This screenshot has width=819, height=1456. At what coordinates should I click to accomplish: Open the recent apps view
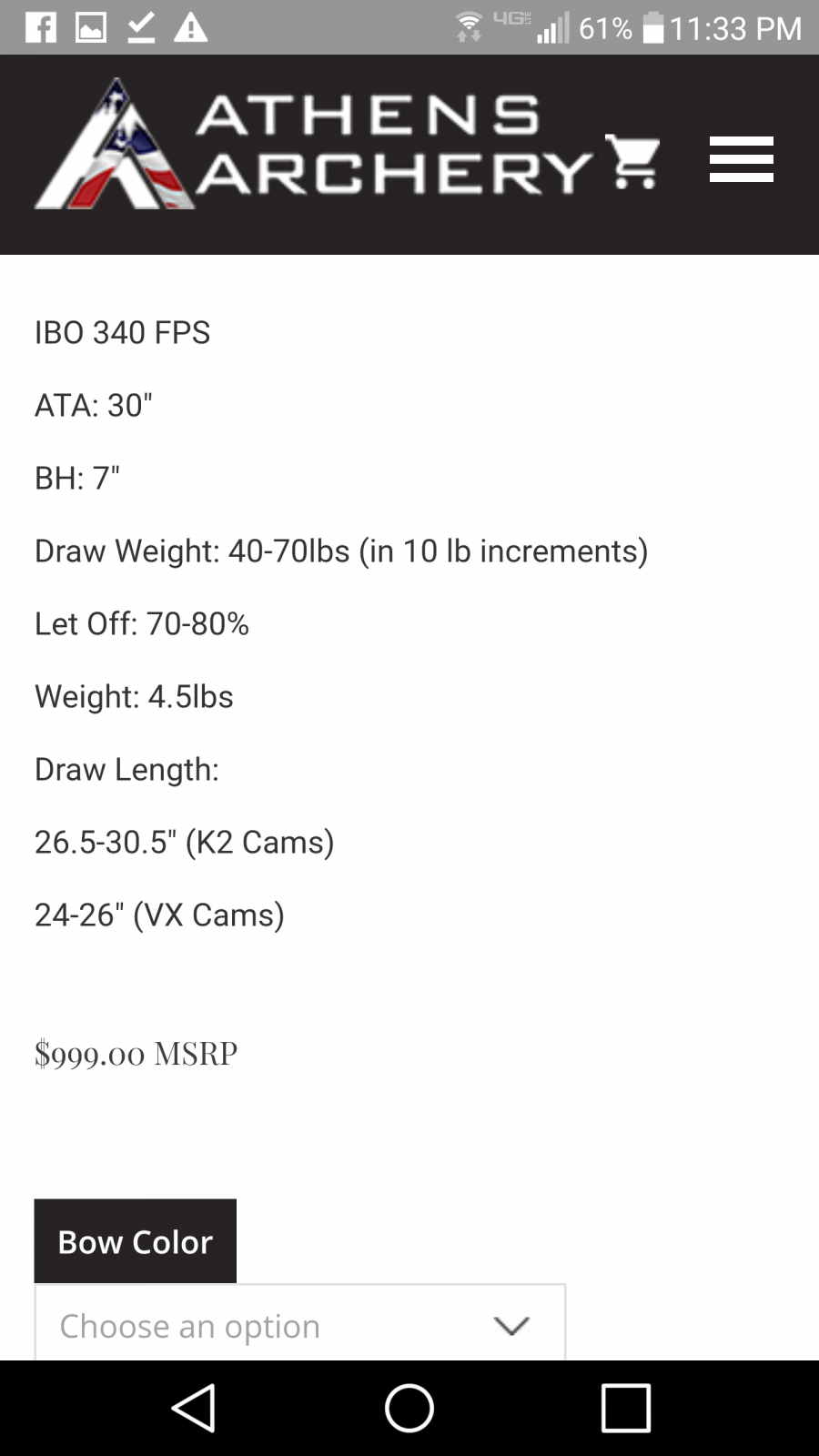(626, 1408)
